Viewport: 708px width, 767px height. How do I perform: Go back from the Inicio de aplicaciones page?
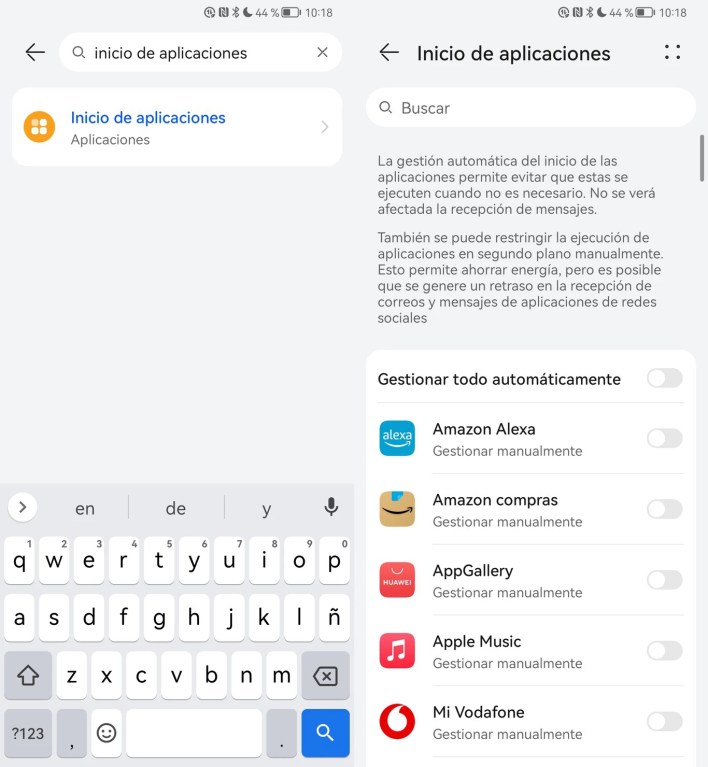389,53
